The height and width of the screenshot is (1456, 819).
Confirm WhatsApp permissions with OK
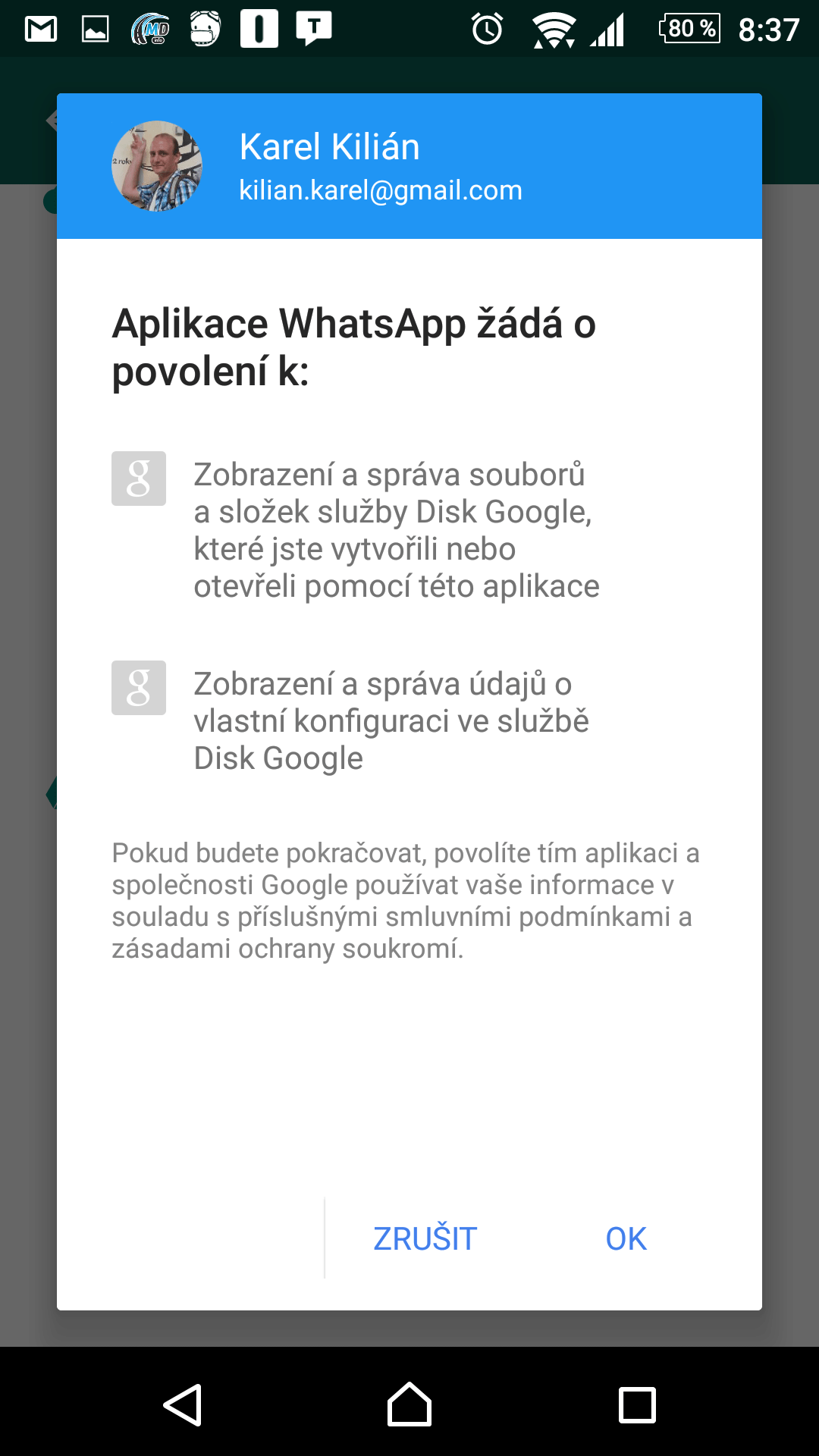[x=626, y=1238]
